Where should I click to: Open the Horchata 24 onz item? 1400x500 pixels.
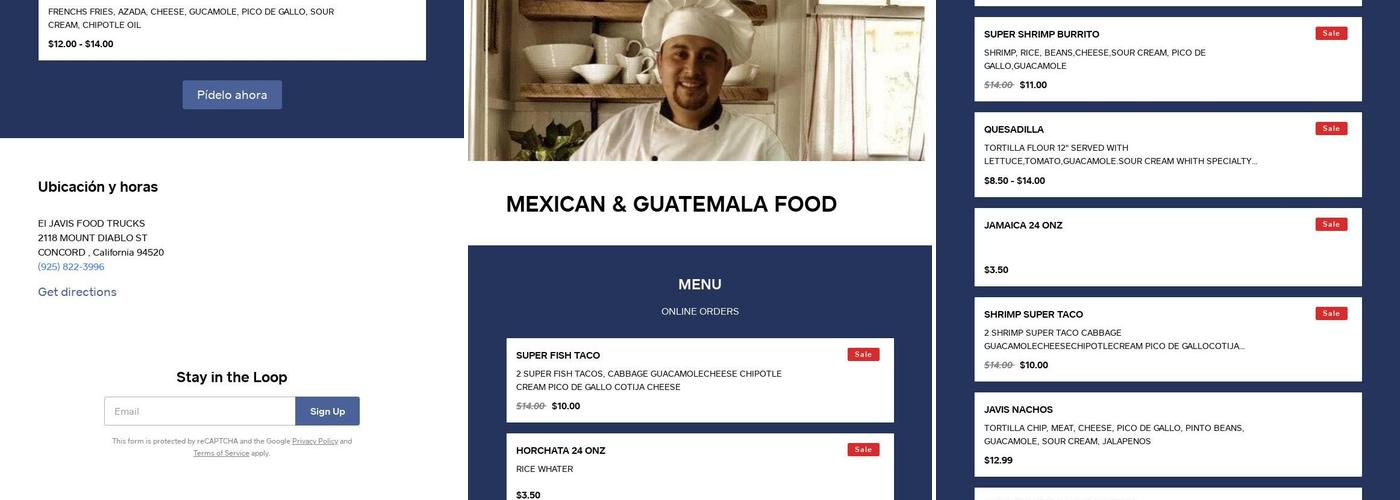point(699,468)
